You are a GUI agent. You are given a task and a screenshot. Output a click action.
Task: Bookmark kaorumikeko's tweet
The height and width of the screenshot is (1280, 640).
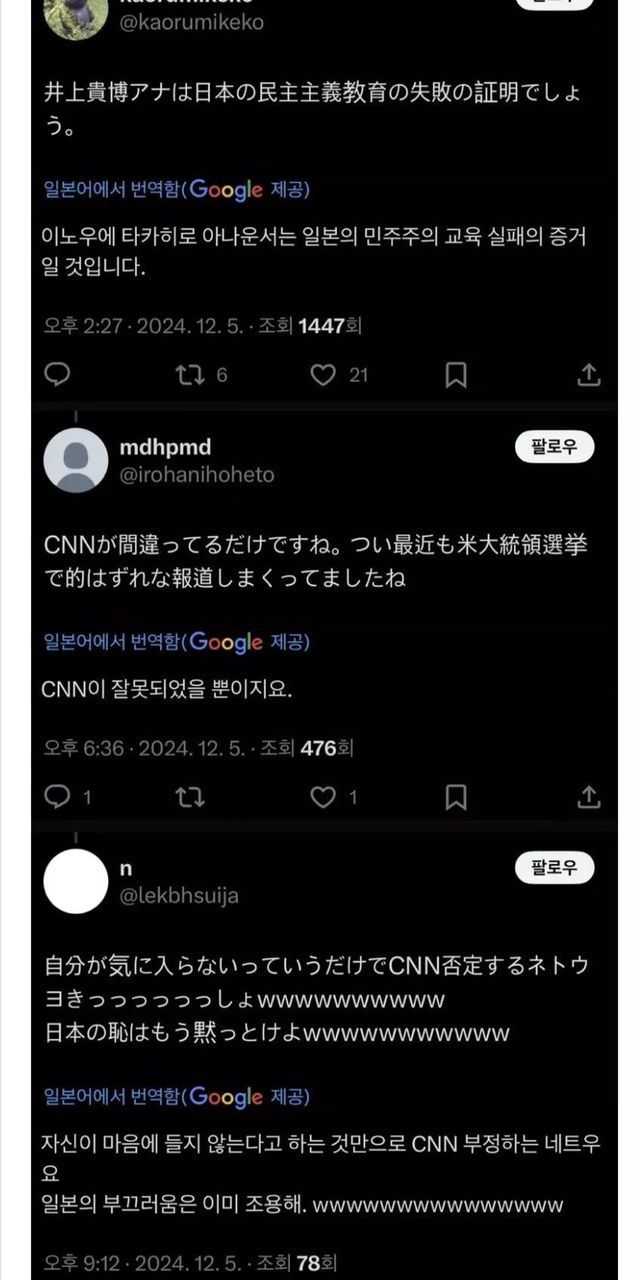pyautogui.click(x=455, y=375)
